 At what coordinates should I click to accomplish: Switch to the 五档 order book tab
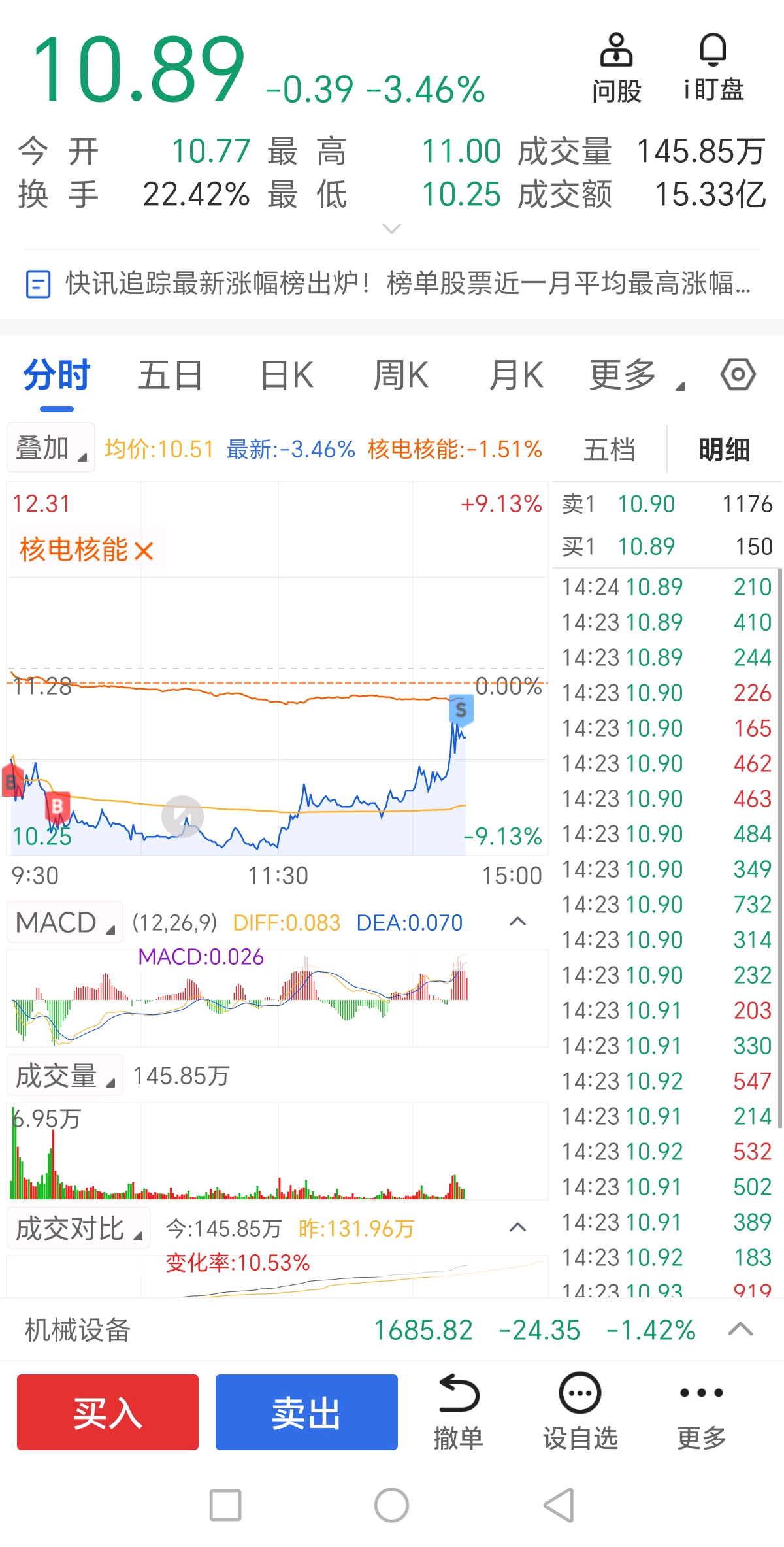click(x=609, y=450)
